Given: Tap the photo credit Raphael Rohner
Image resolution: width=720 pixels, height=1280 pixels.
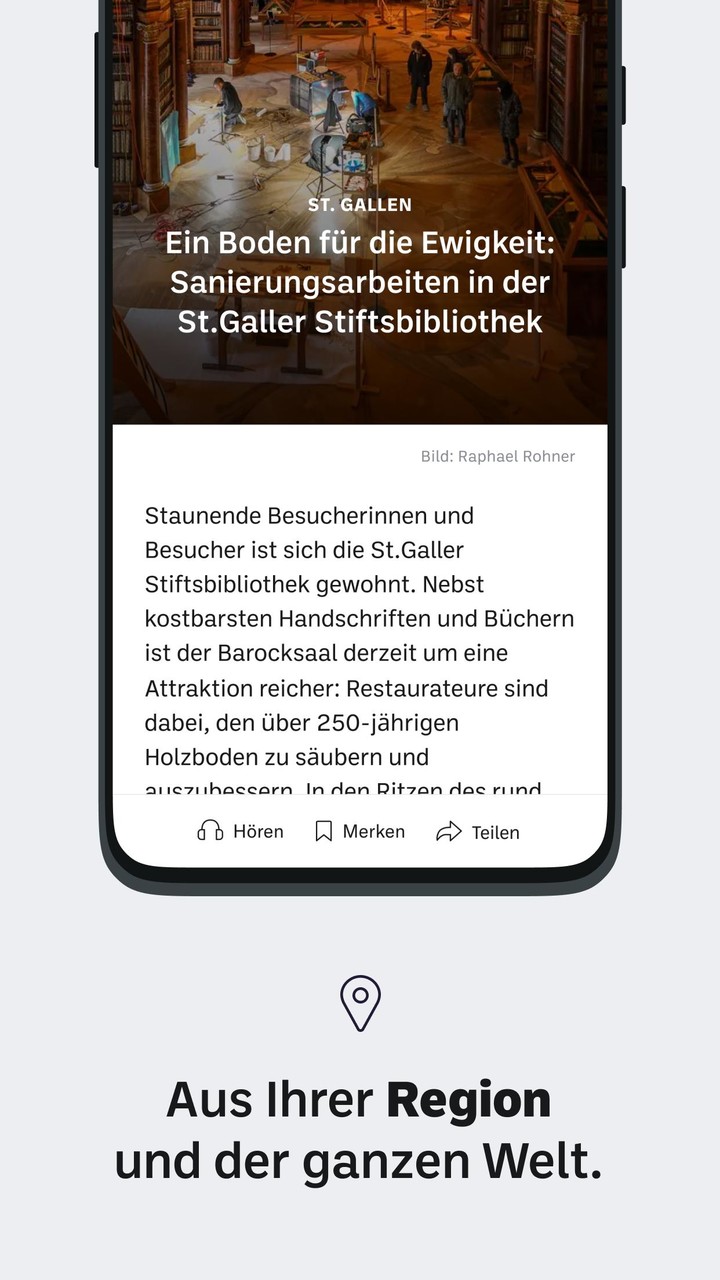Looking at the screenshot, I should 498,456.
